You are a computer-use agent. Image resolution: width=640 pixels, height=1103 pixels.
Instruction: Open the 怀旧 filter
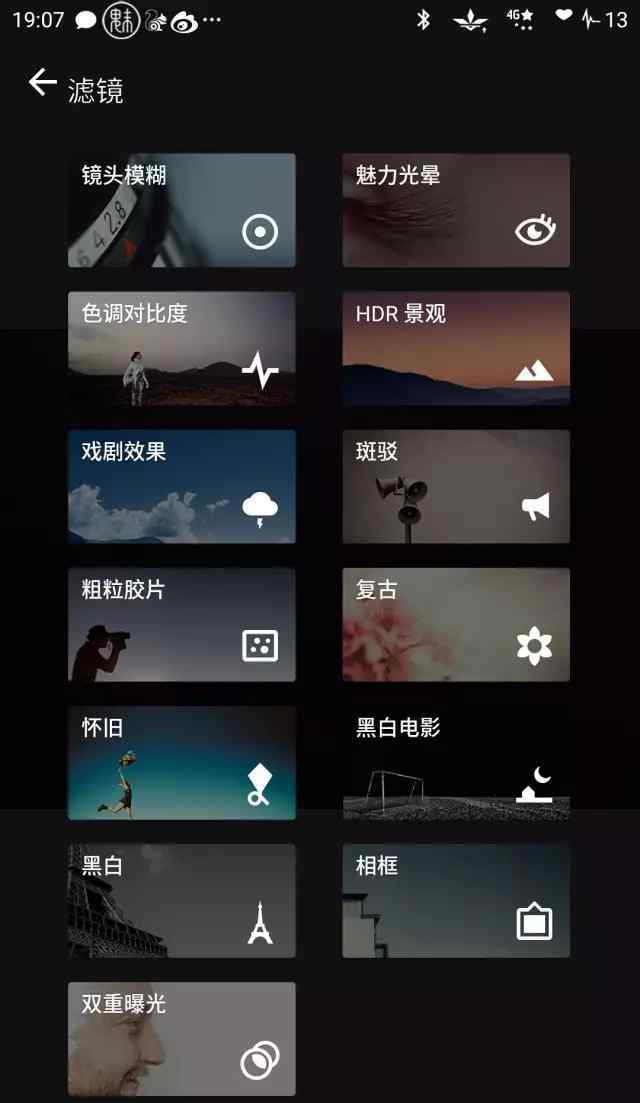pyautogui.click(x=181, y=763)
